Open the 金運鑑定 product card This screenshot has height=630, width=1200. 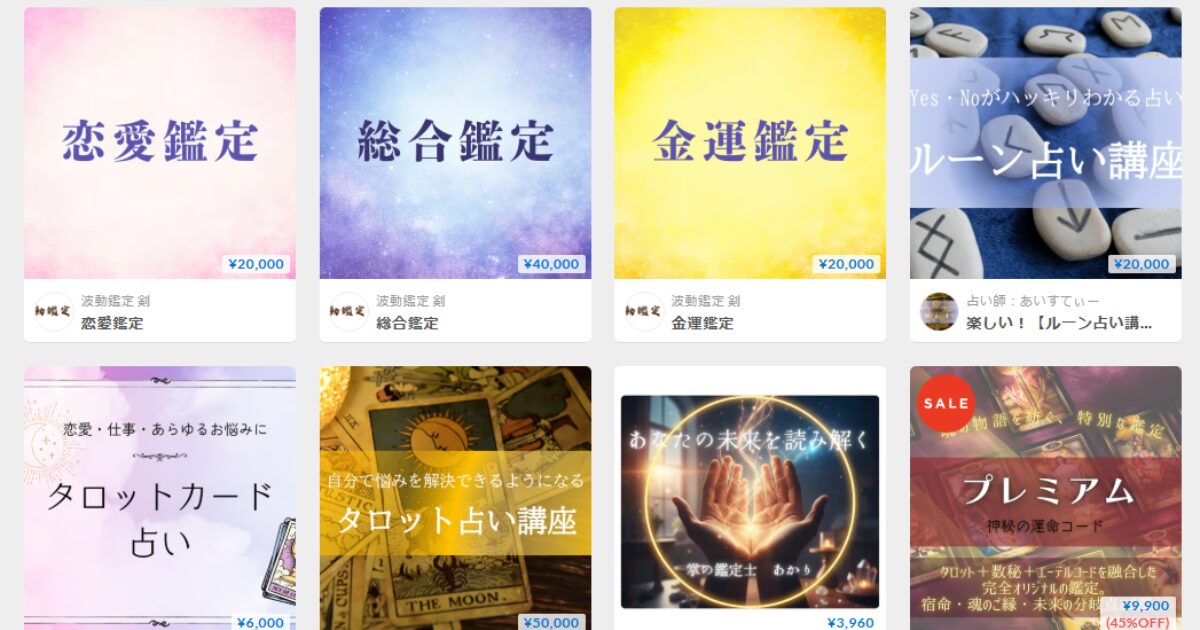750,144
